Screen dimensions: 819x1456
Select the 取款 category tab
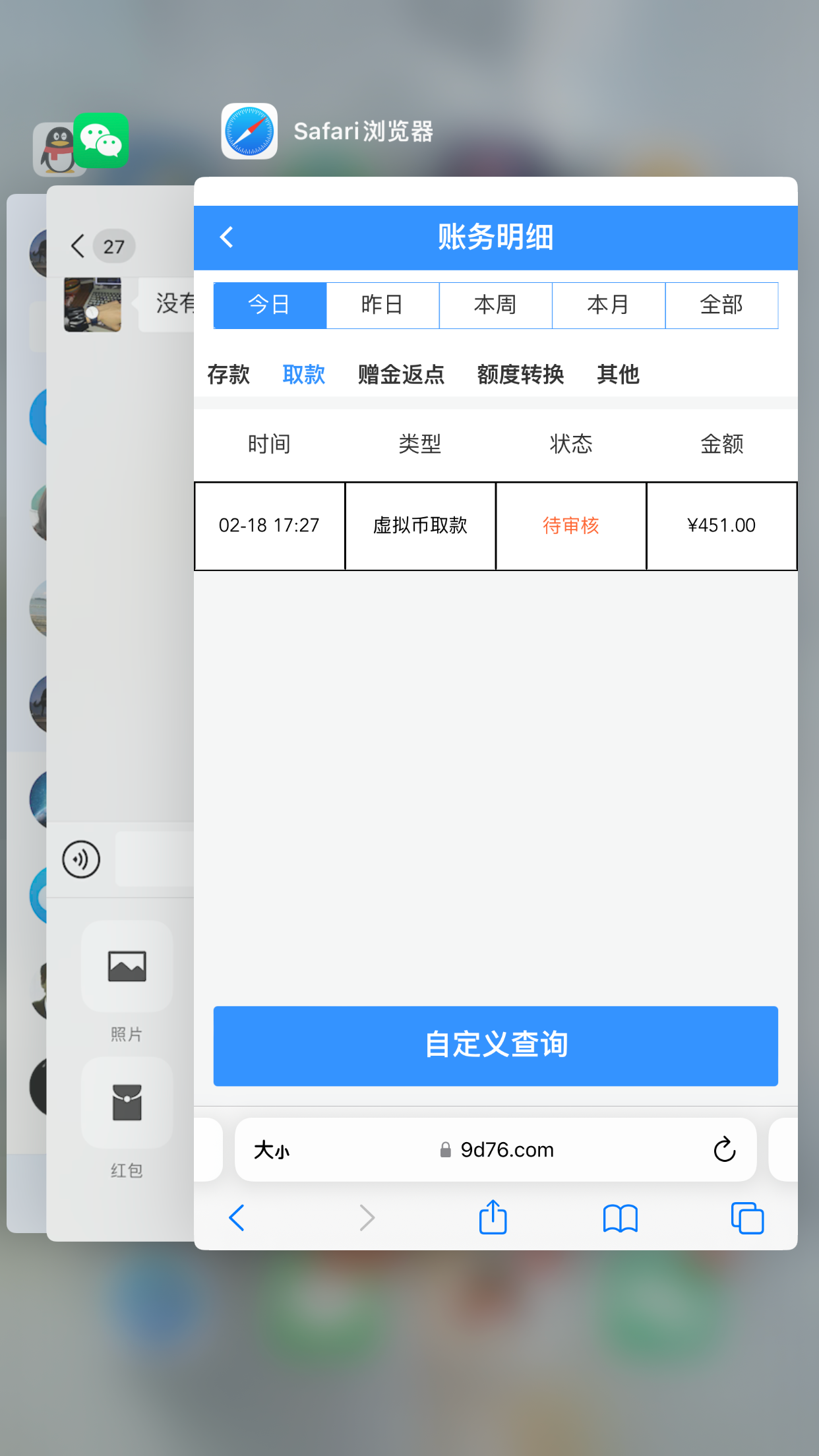[303, 375]
